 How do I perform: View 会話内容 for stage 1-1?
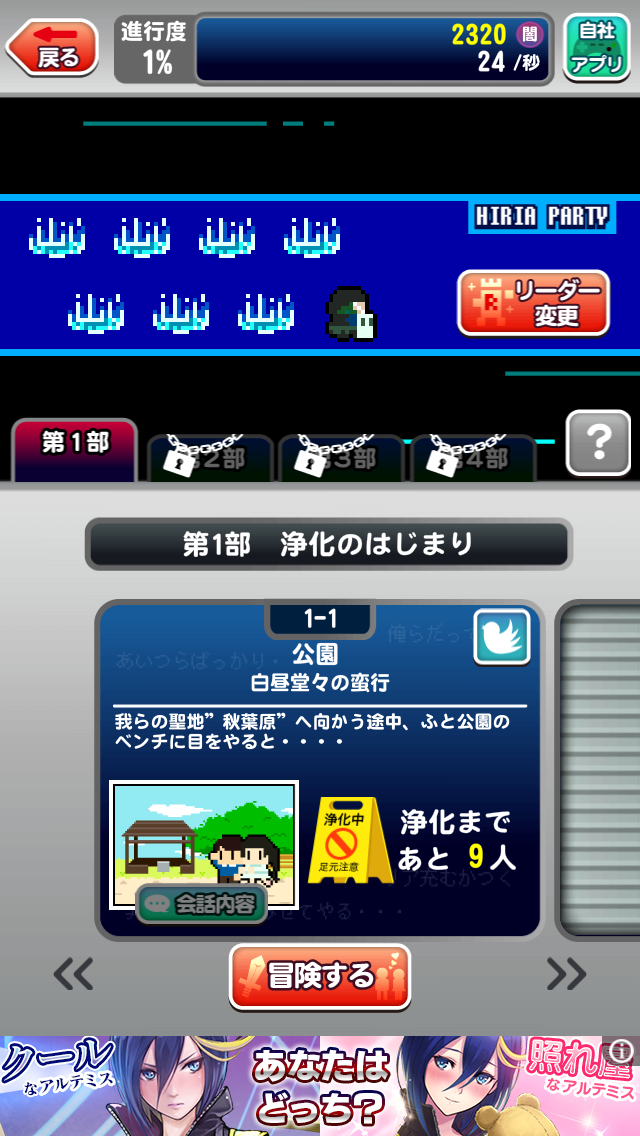pyautogui.click(x=202, y=904)
